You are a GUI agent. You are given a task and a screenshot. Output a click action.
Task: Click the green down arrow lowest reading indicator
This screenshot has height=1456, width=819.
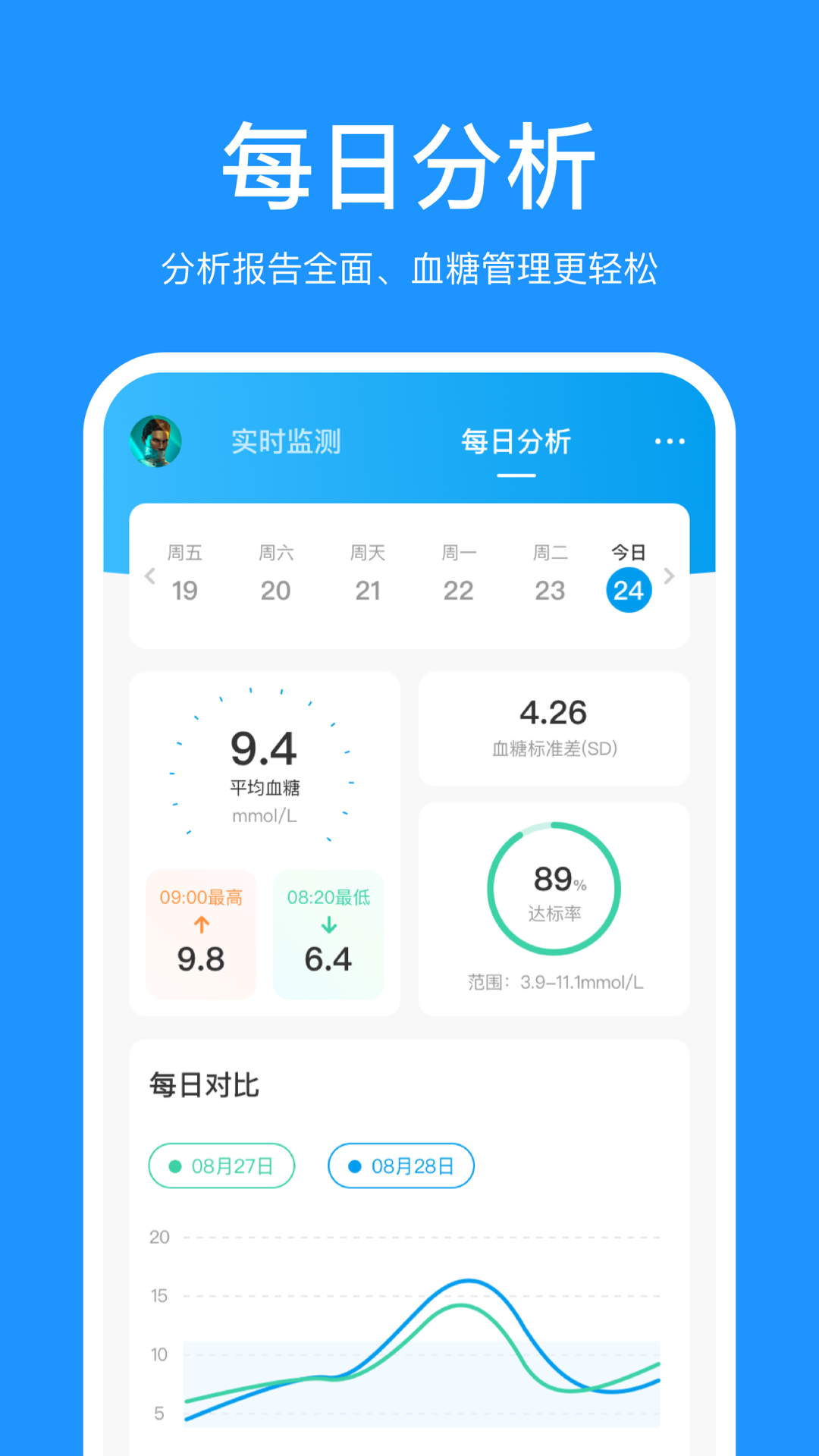(329, 924)
